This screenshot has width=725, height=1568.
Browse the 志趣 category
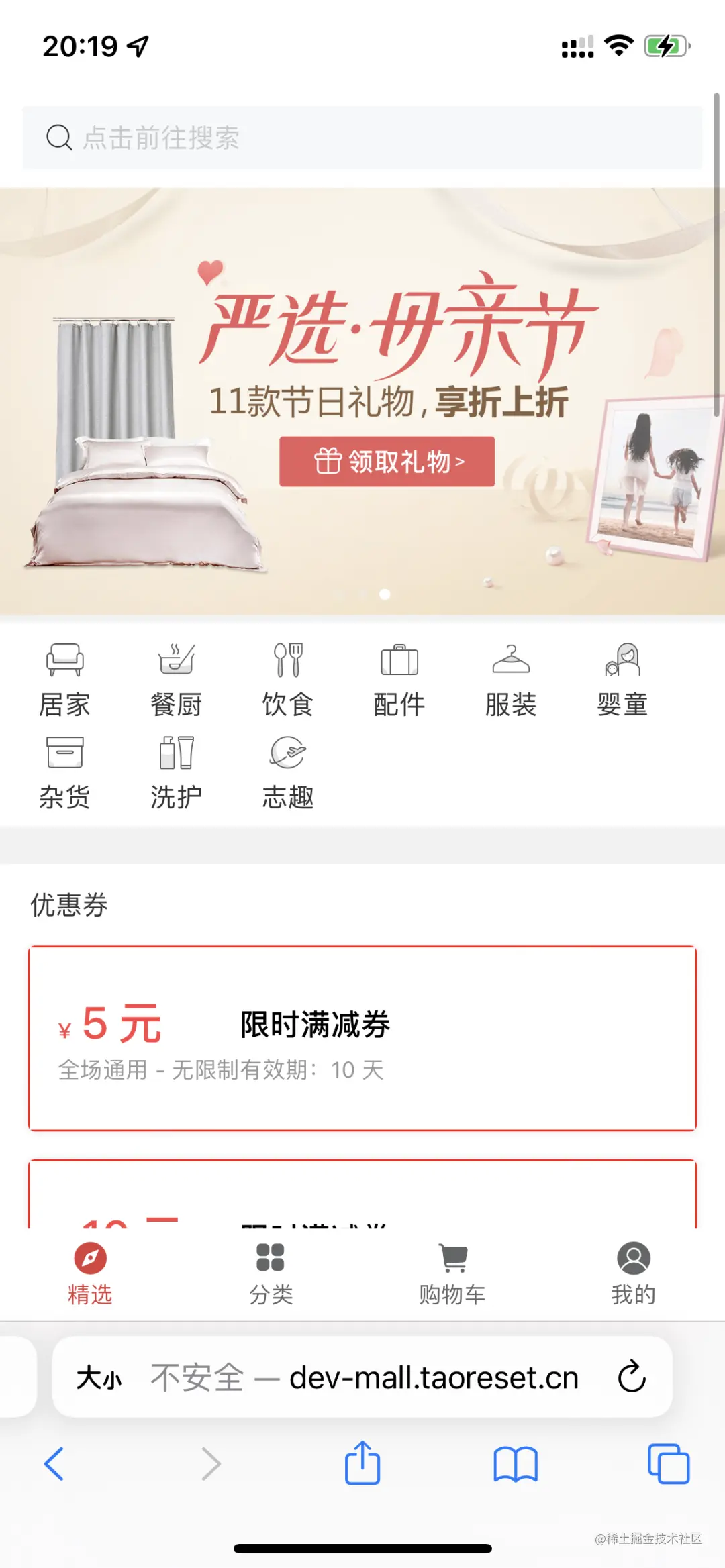pos(288,772)
